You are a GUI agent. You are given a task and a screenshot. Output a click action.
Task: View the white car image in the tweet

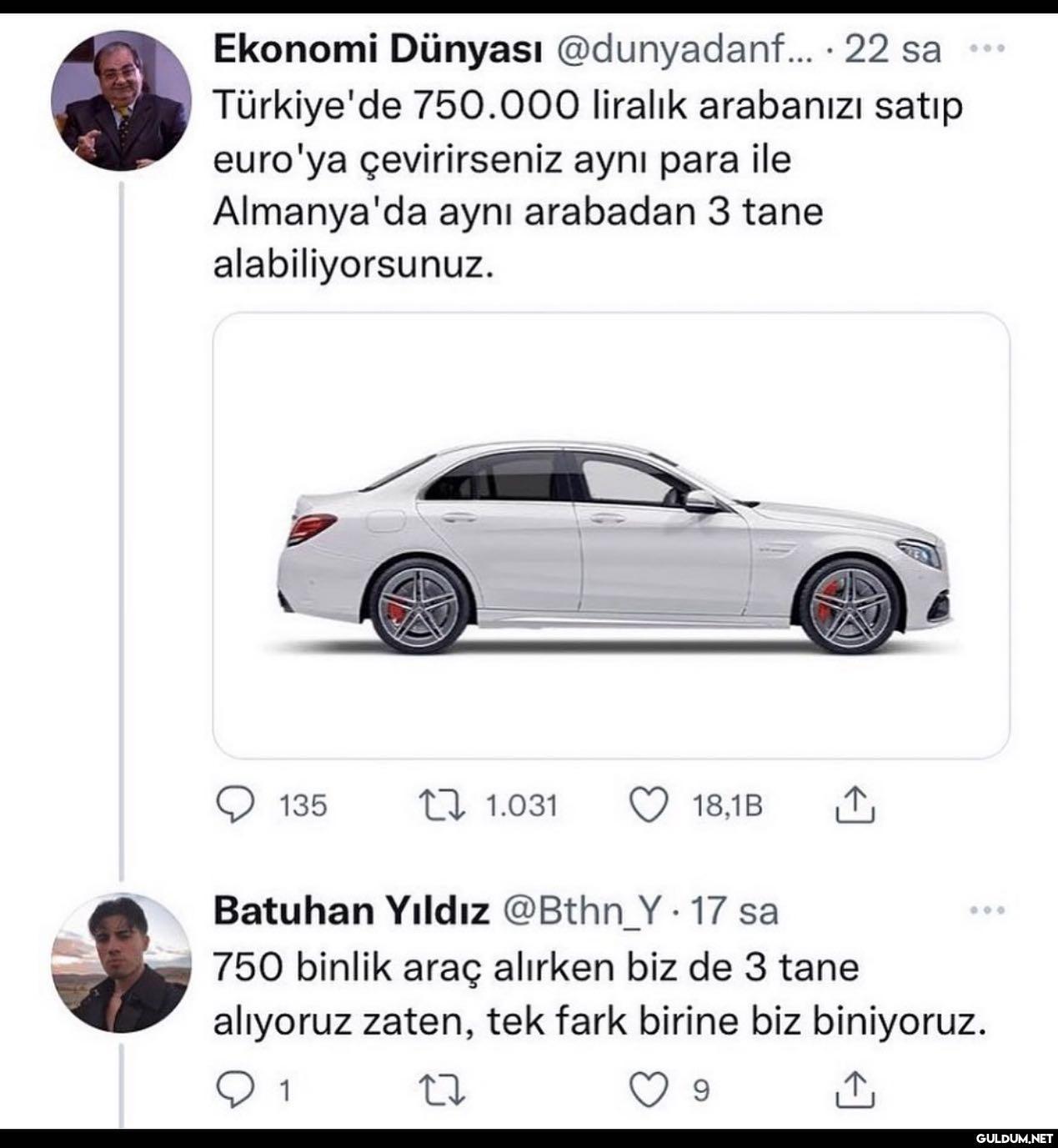coord(611,535)
